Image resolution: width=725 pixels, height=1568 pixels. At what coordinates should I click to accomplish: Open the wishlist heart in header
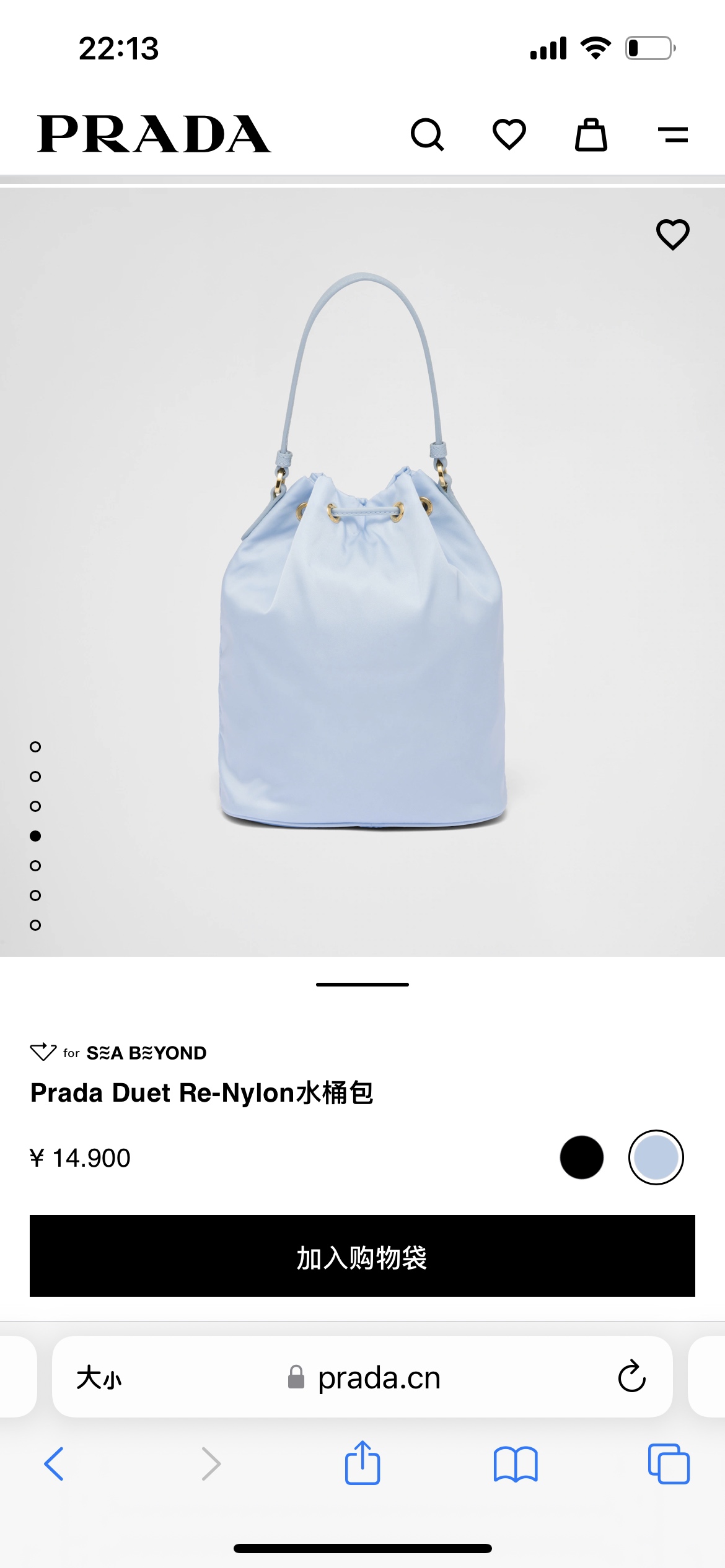[x=509, y=134]
